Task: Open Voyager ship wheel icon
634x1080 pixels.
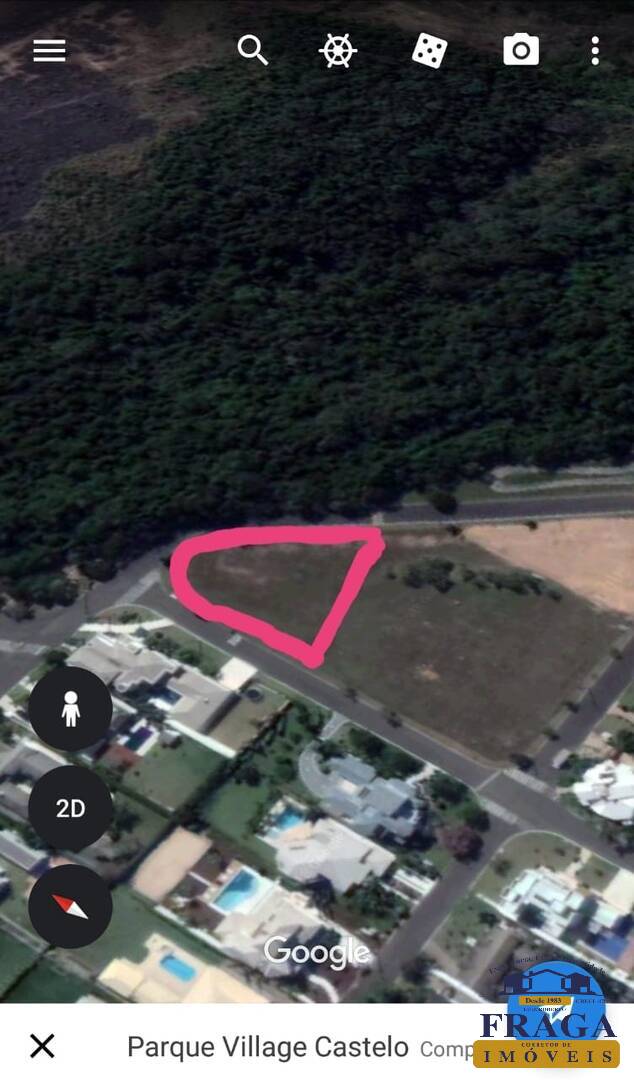Action: [x=338, y=50]
